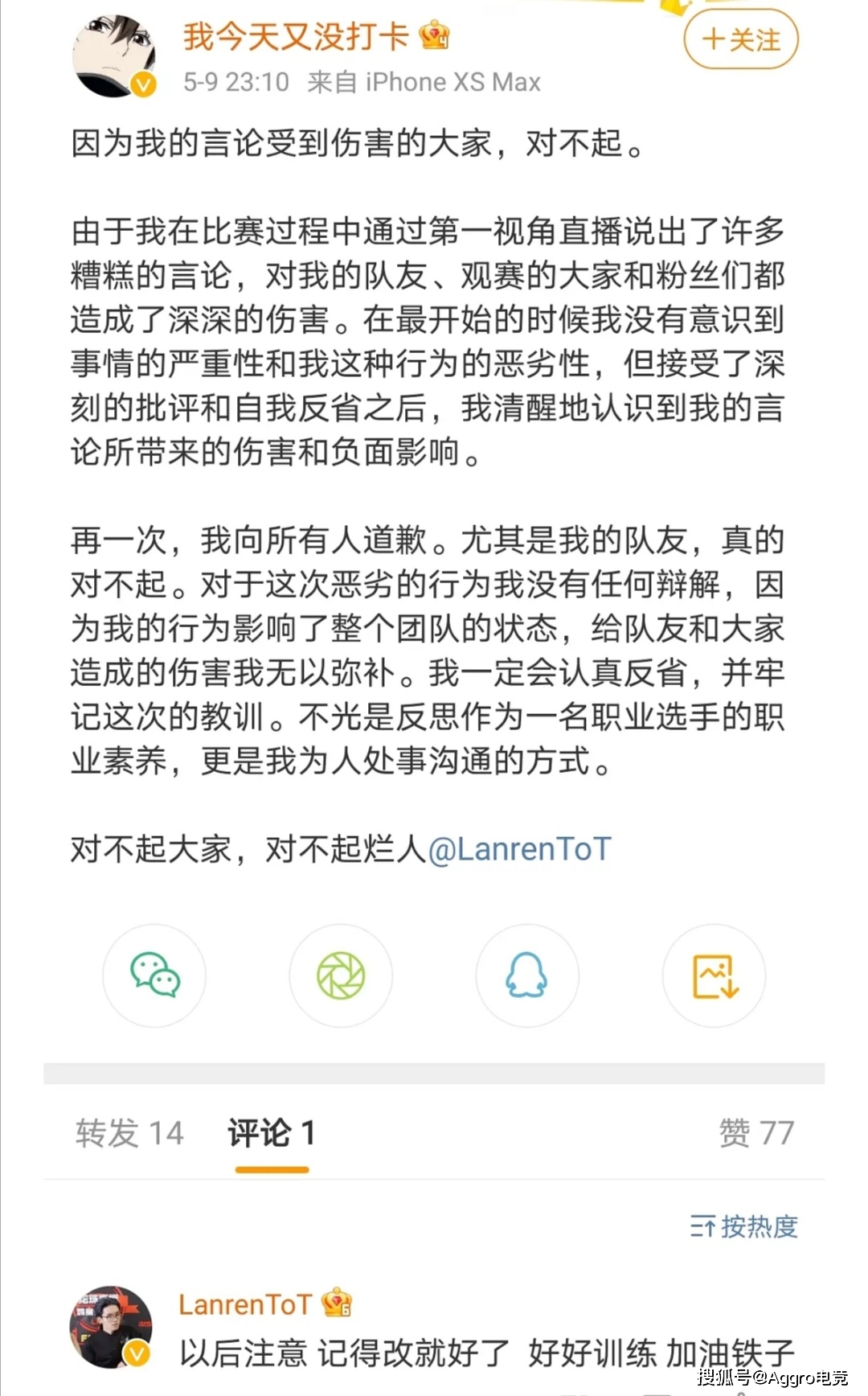Select the 评论 1 tab
The height and width of the screenshot is (1396, 868).
(272, 1132)
